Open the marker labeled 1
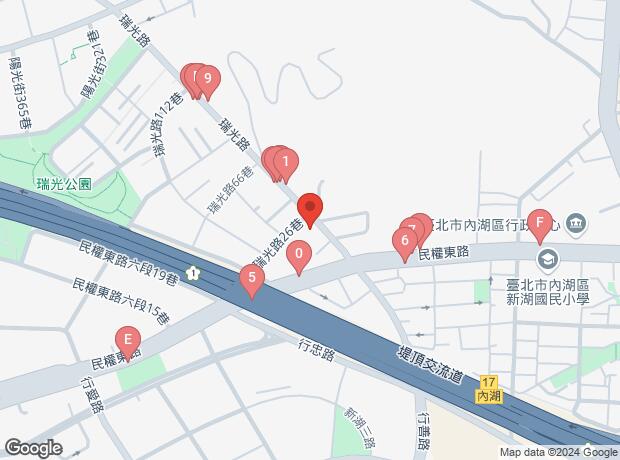620x460 pixels. click(286, 161)
